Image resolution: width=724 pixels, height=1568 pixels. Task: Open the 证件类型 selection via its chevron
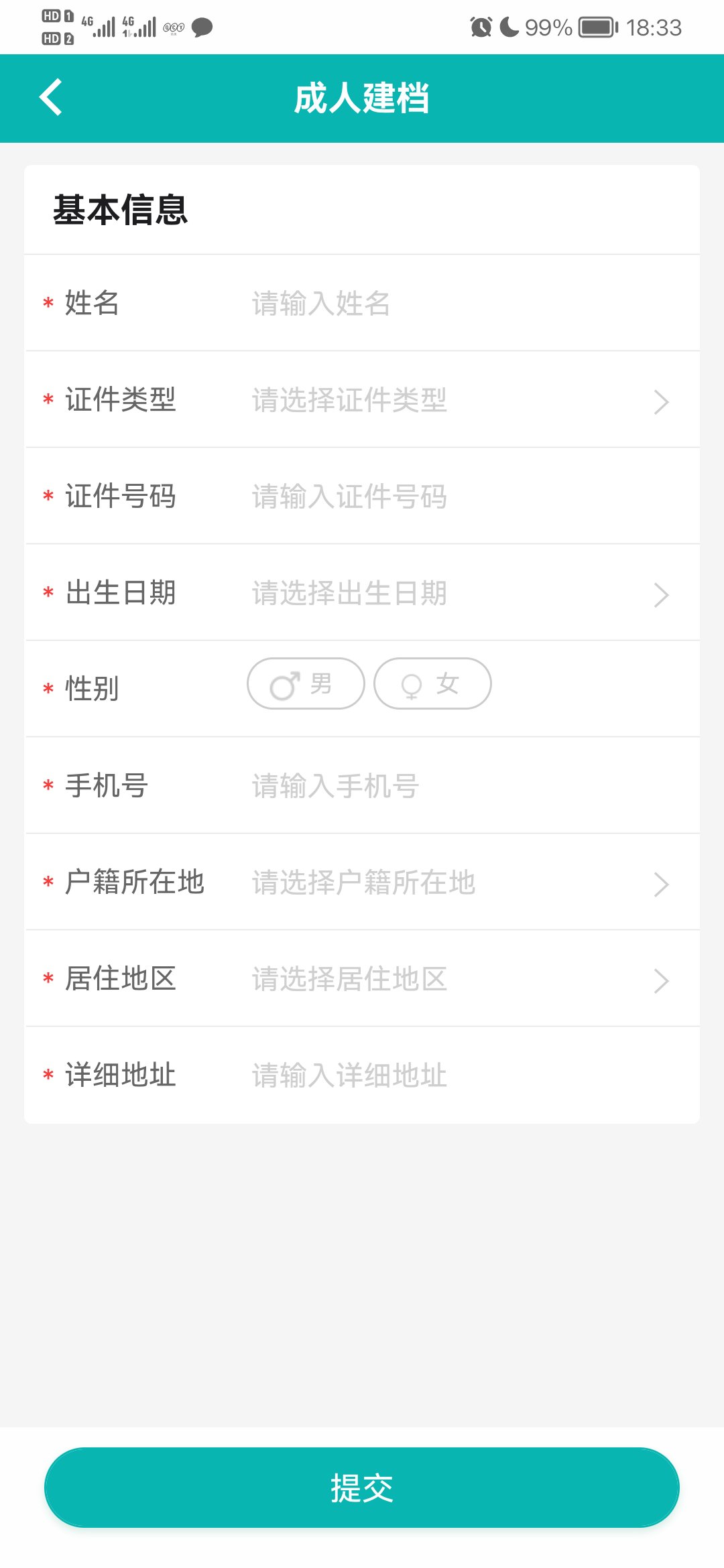point(661,401)
